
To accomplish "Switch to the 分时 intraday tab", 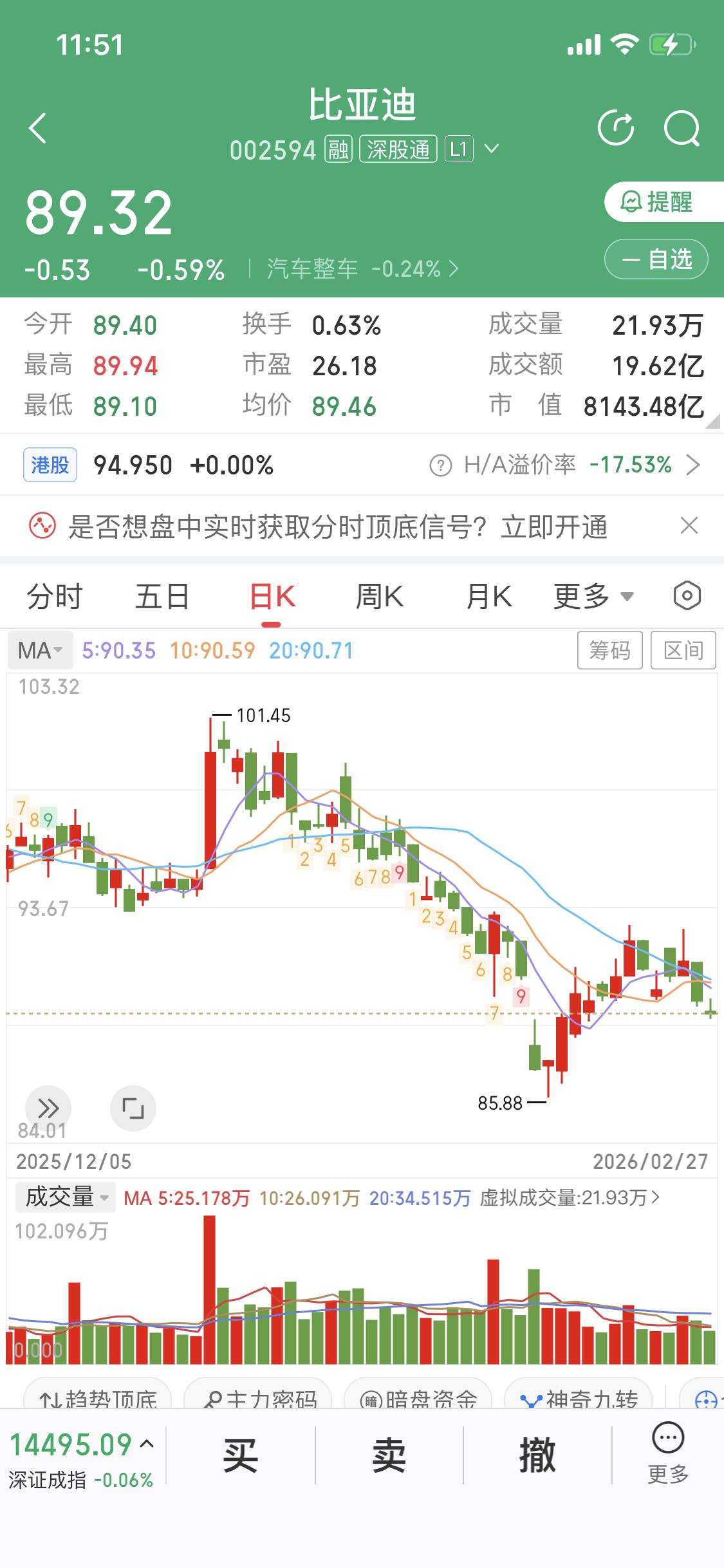I will pyautogui.click(x=55, y=595).
